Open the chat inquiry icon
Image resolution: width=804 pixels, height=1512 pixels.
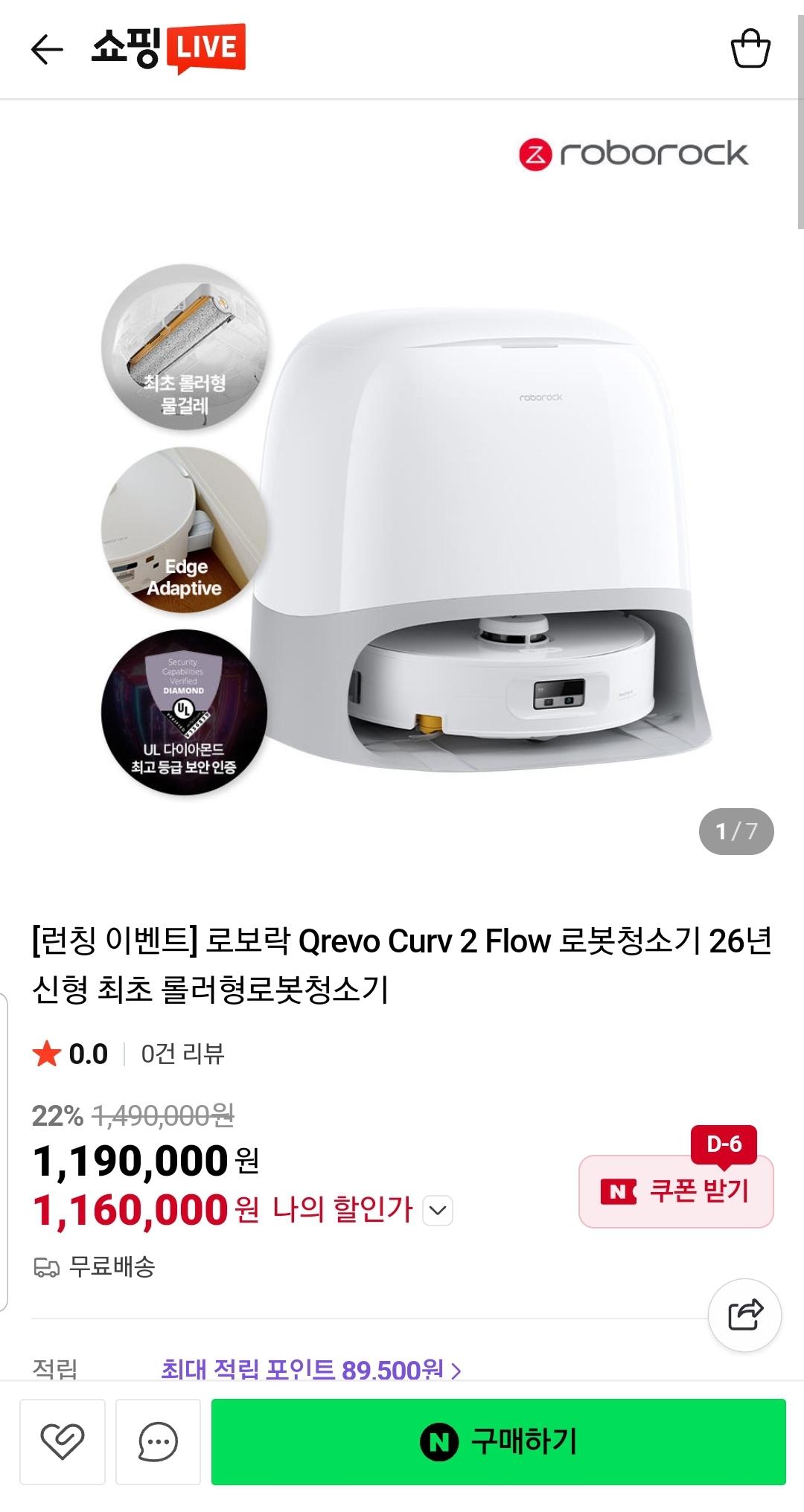(x=158, y=1441)
